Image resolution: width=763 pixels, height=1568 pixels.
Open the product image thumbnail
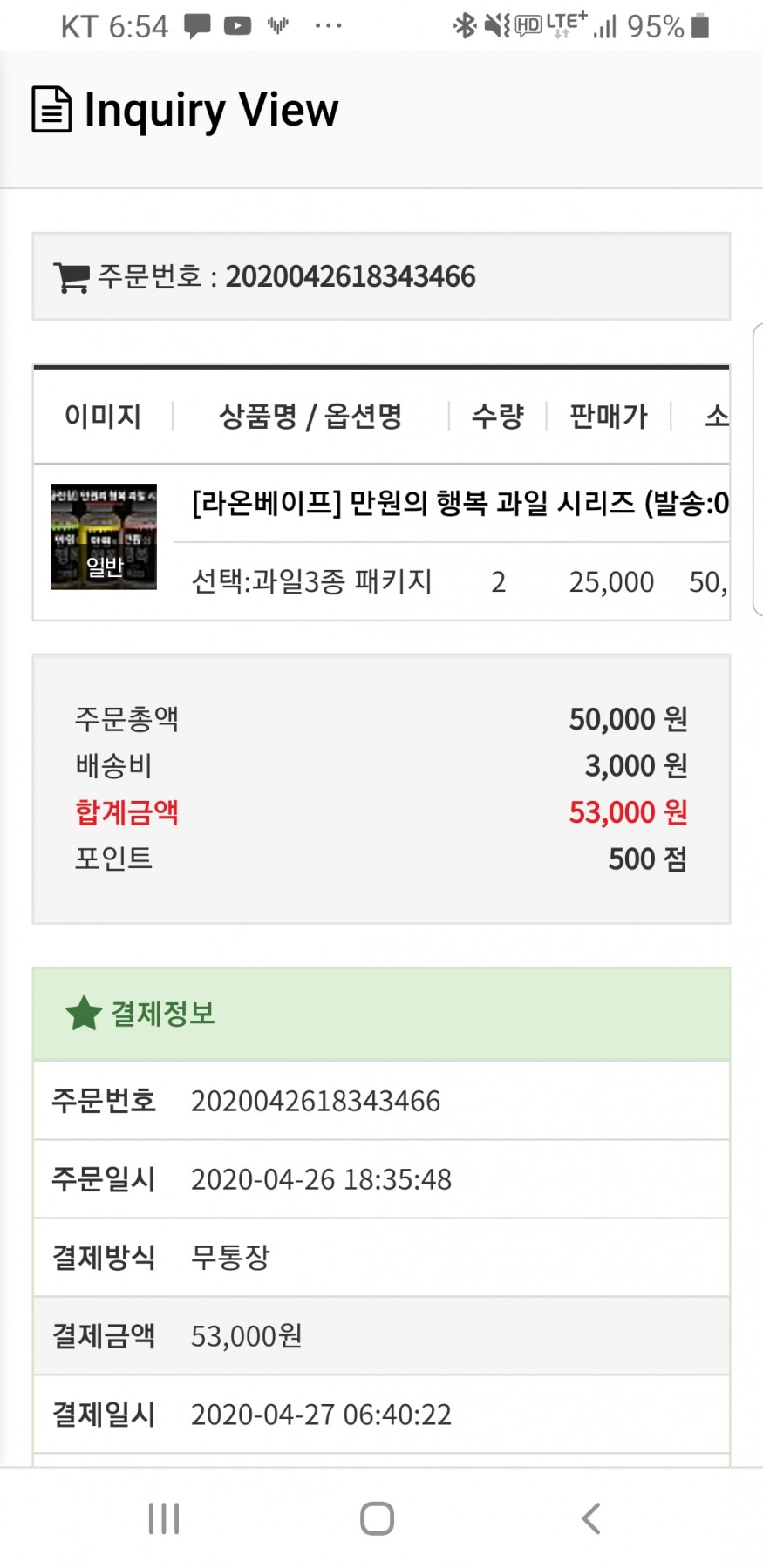104,537
